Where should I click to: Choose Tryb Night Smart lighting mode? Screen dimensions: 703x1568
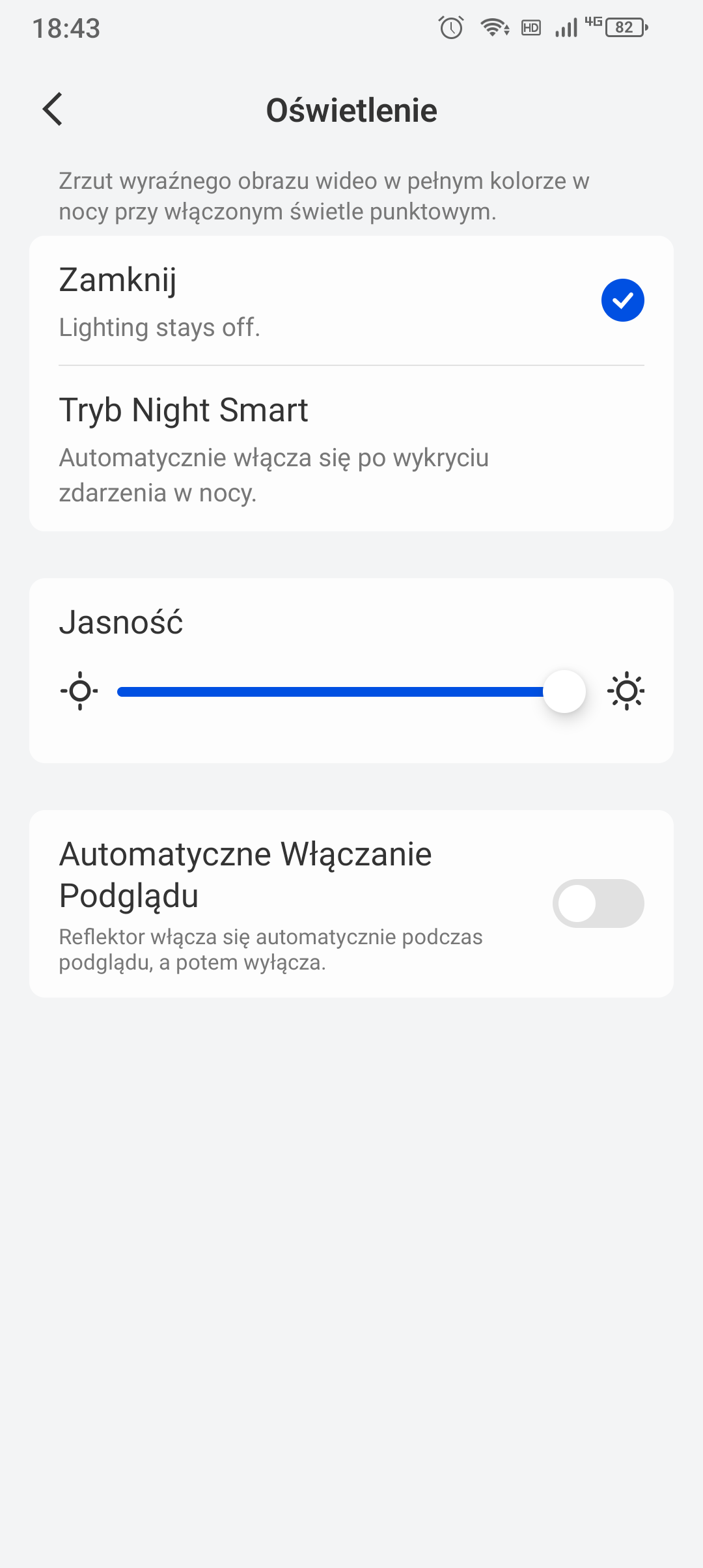pos(351,449)
